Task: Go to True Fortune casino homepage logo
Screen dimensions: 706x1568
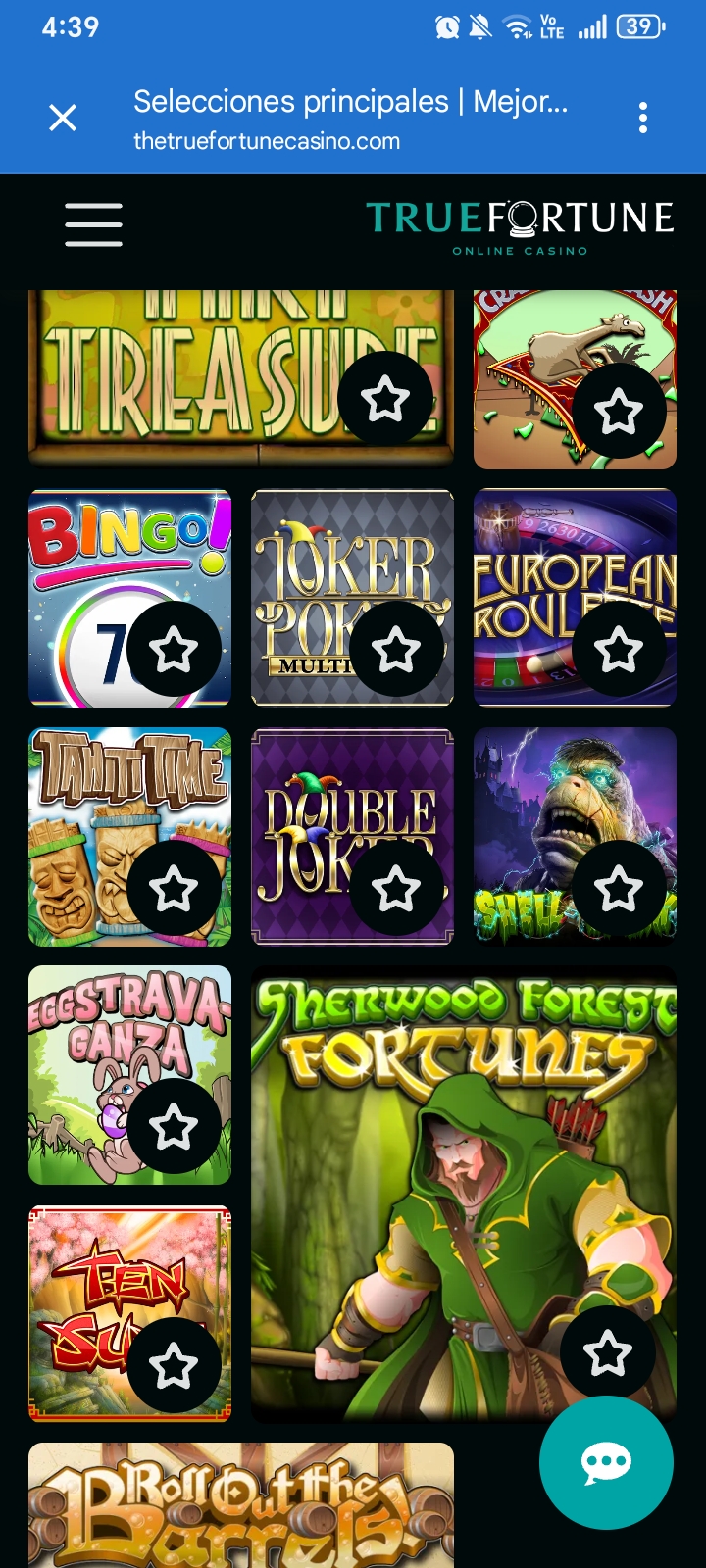Action: (520, 226)
